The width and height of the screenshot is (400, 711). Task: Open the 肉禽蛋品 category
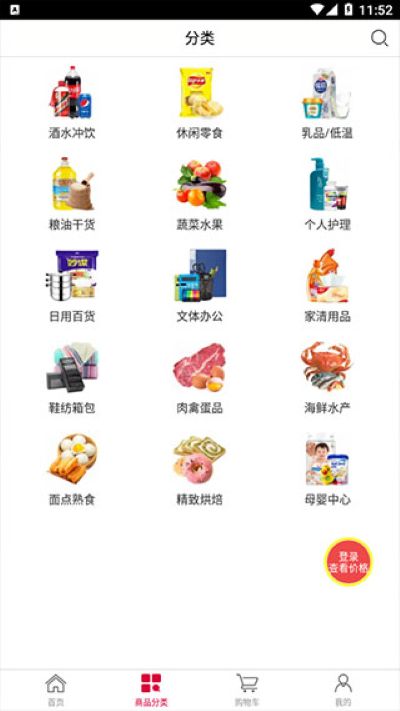(x=200, y=377)
